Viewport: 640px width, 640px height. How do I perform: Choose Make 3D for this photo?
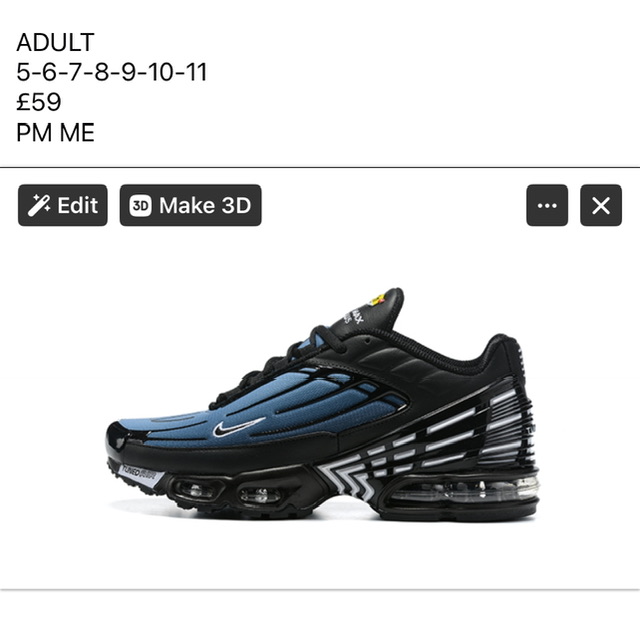[x=190, y=206]
